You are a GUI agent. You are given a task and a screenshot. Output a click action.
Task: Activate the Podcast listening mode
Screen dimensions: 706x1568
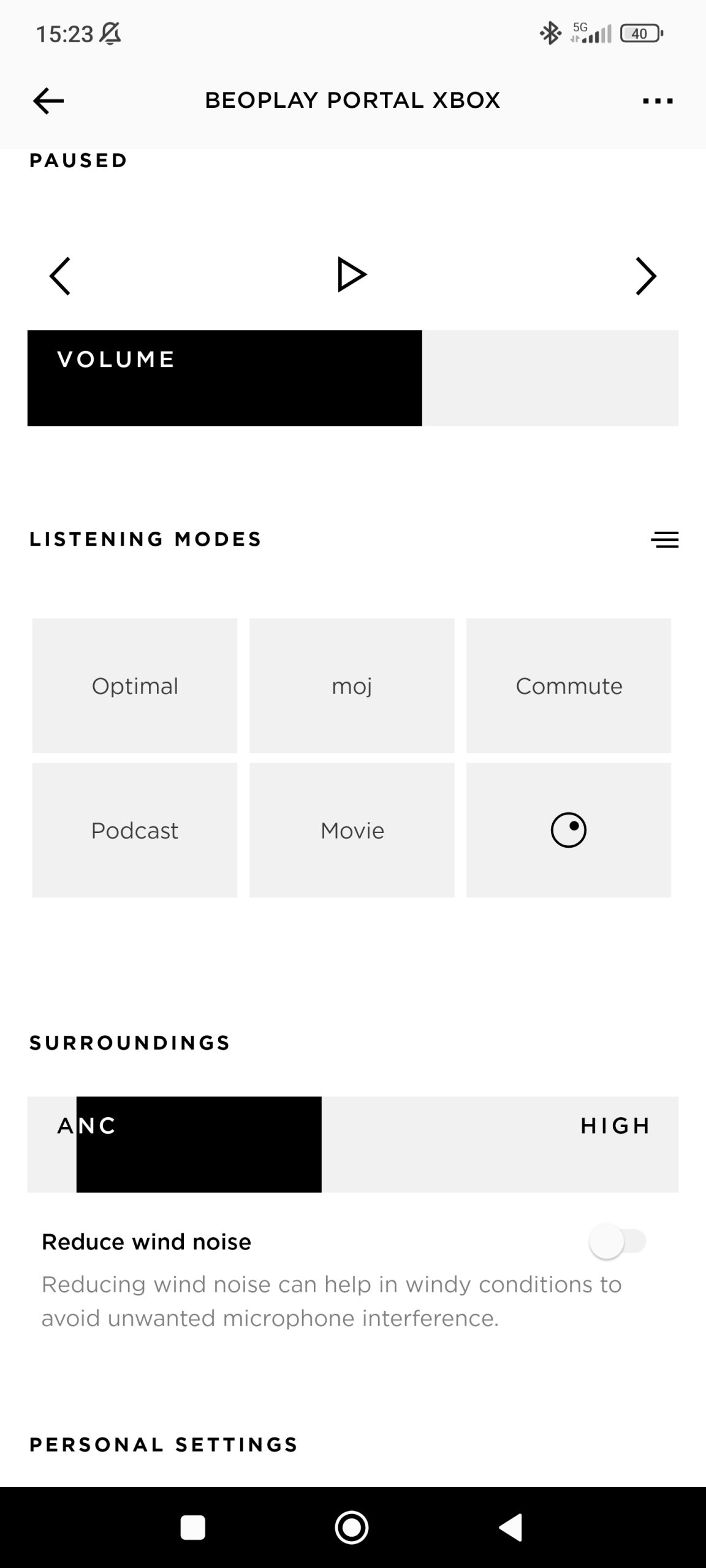click(135, 830)
